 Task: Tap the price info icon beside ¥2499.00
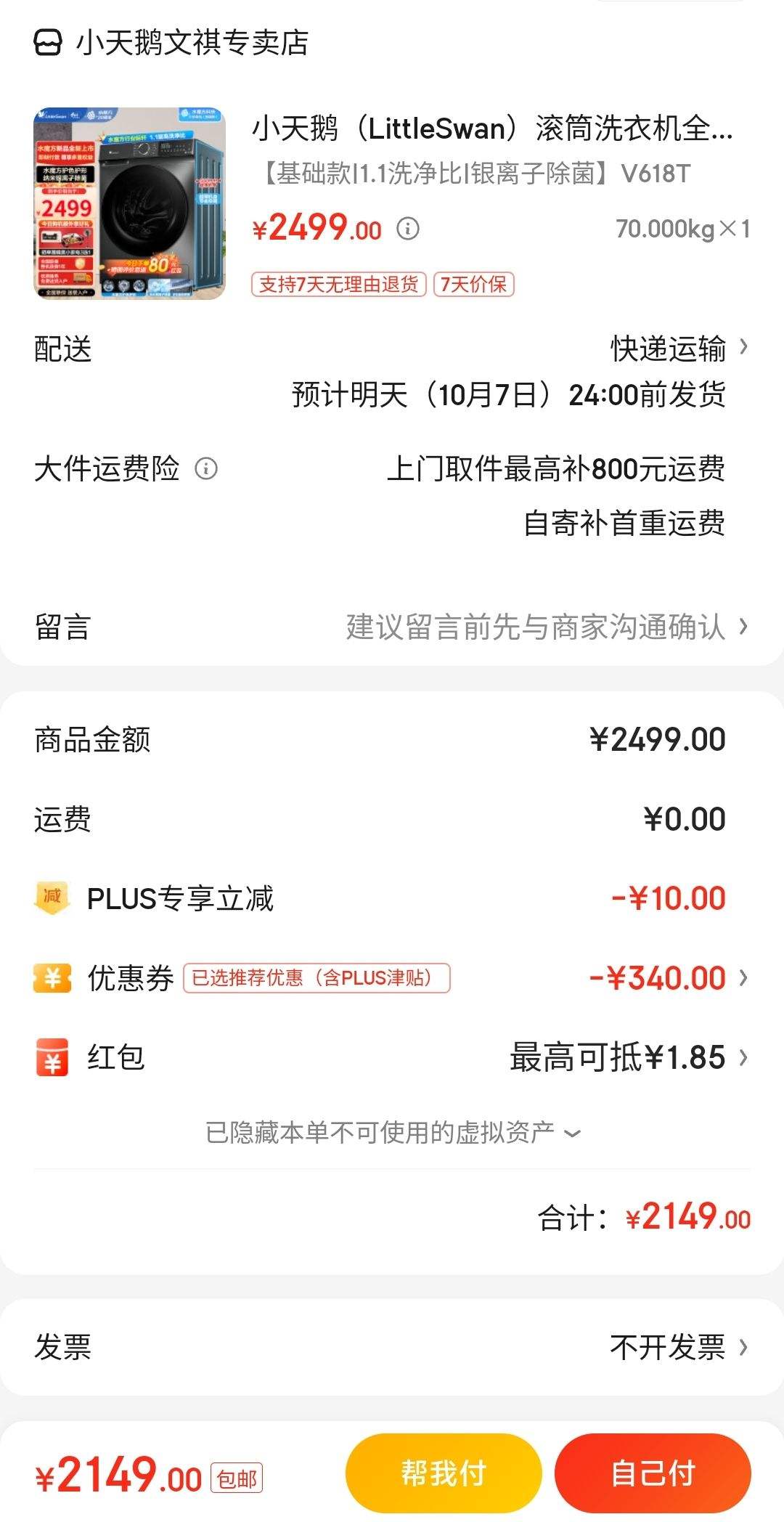coord(408,229)
